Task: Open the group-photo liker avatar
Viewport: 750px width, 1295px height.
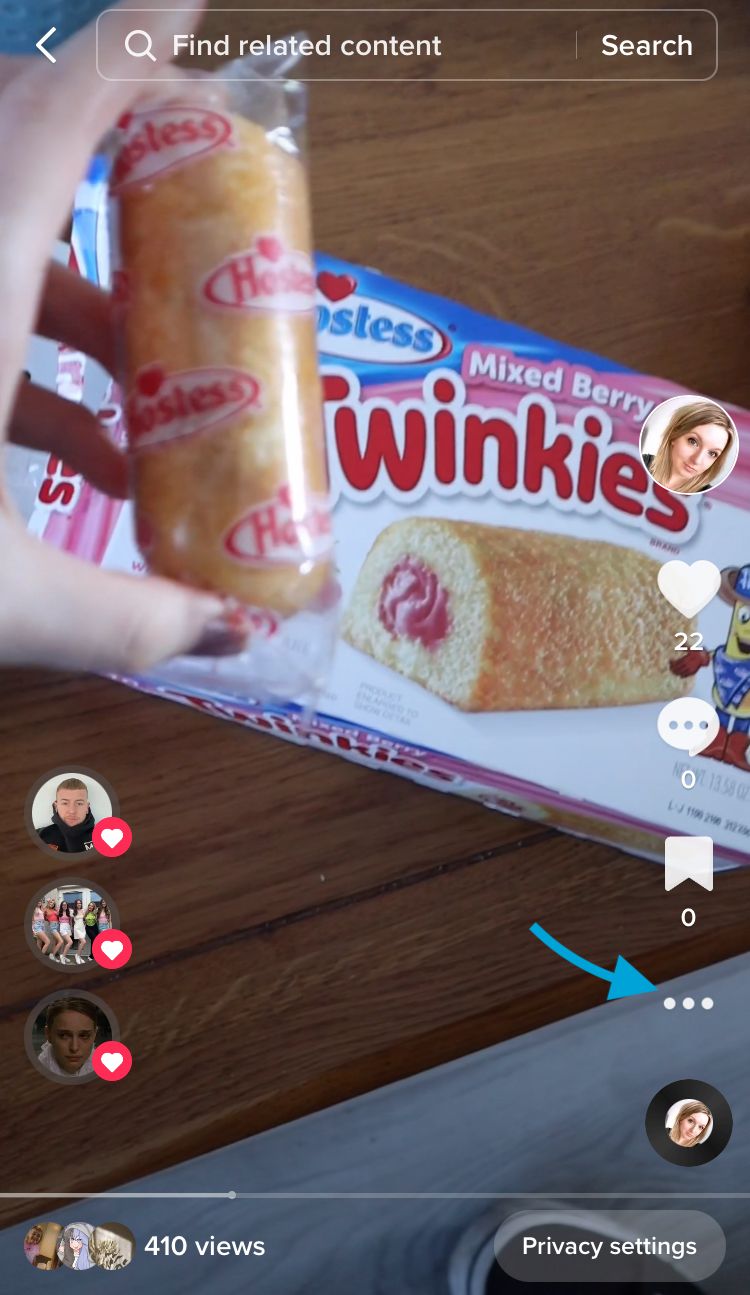Action: [x=72, y=925]
